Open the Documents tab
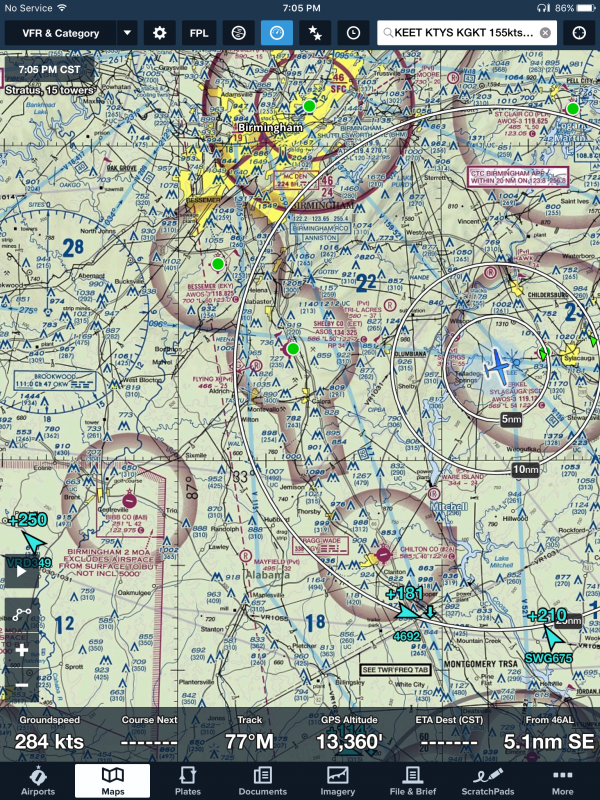The height and width of the screenshot is (800, 600). click(262, 780)
